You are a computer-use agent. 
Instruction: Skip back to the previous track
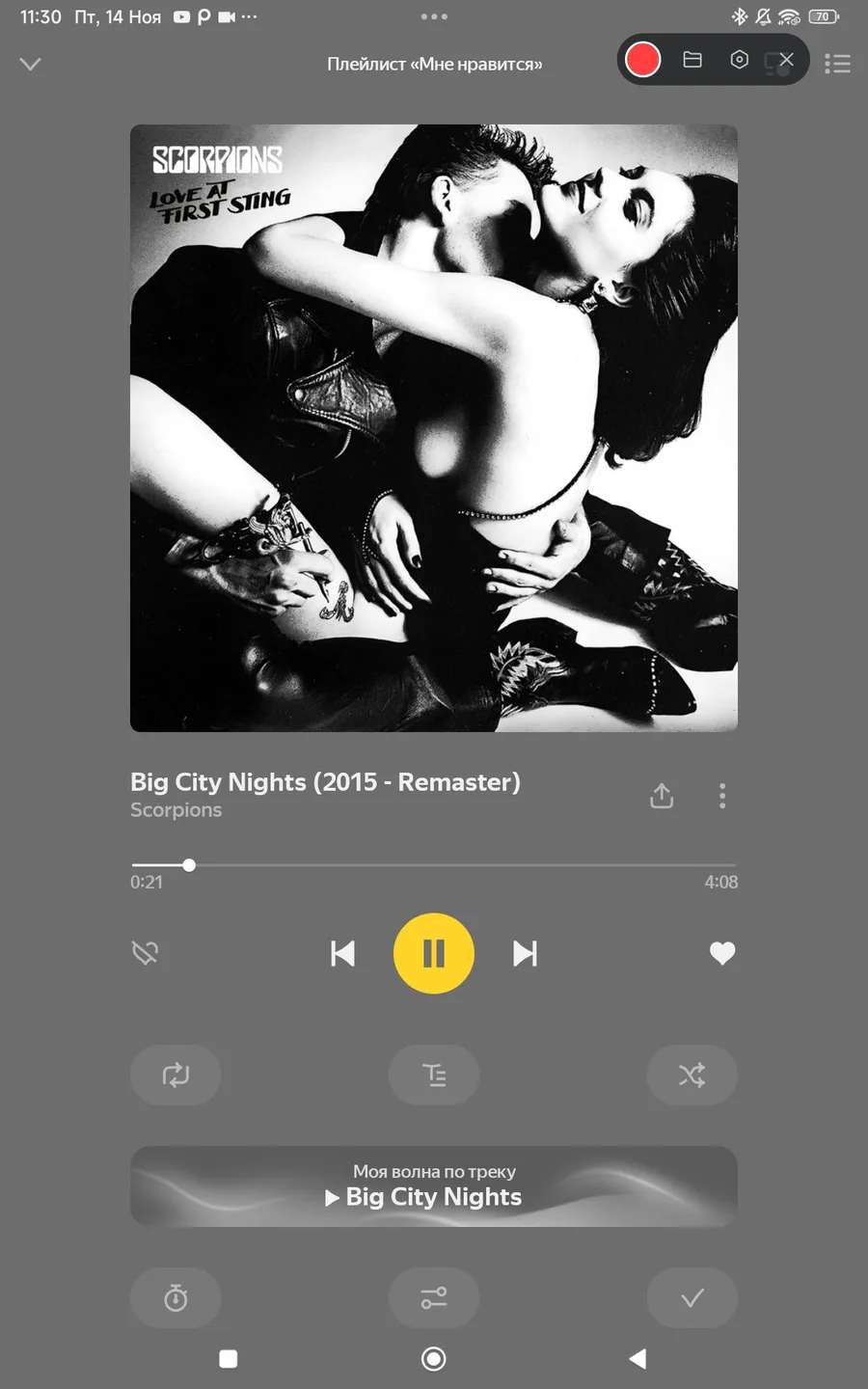point(342,953)
